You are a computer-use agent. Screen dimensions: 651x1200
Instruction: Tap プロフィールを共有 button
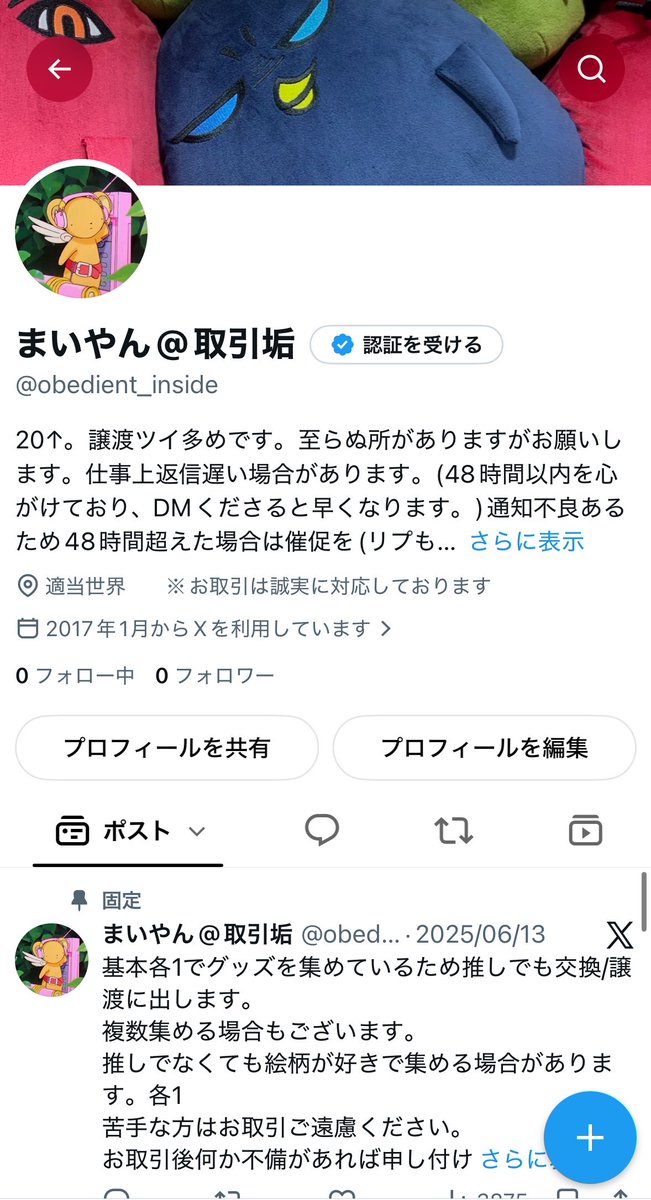pyautogui.click(x=167, y=747)
